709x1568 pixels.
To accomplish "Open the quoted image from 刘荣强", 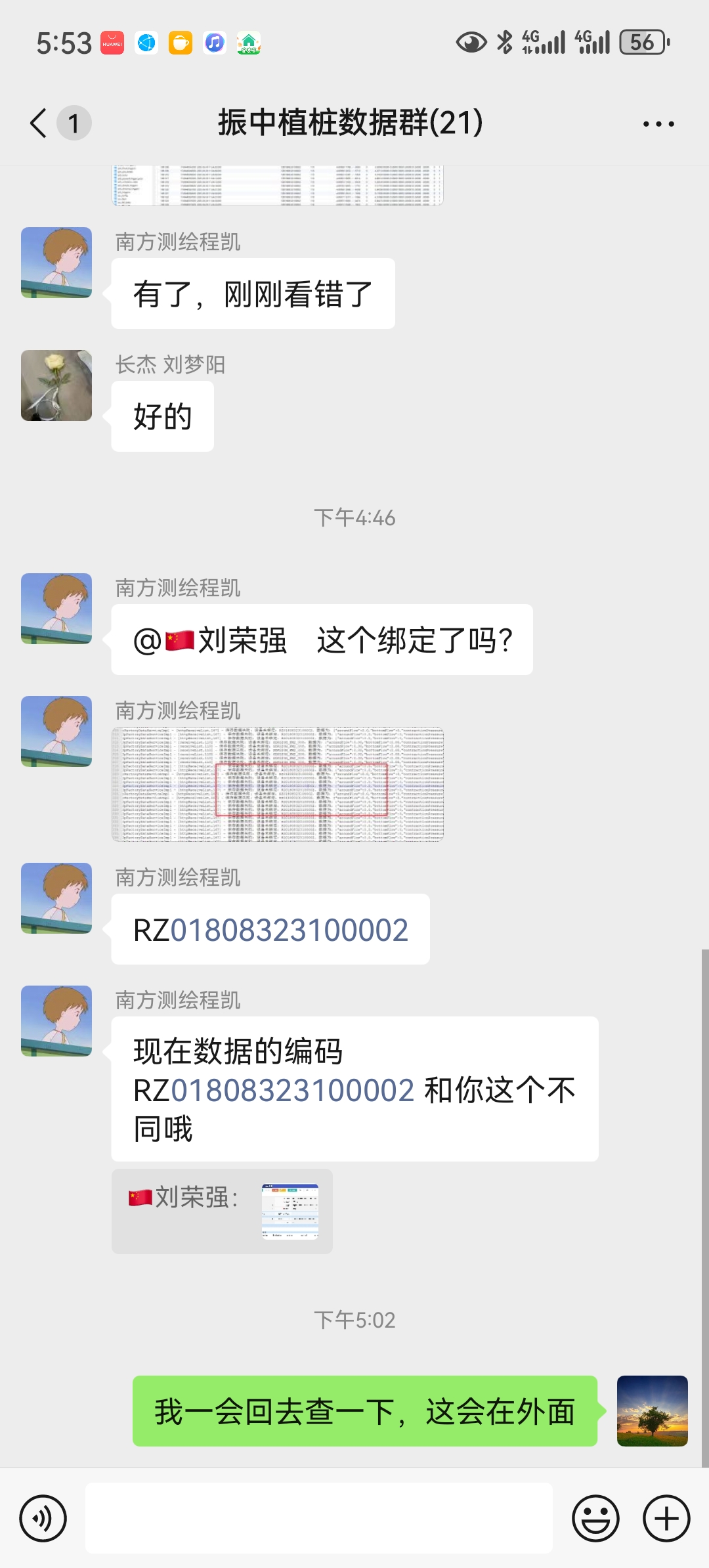I will point(290,1211).
